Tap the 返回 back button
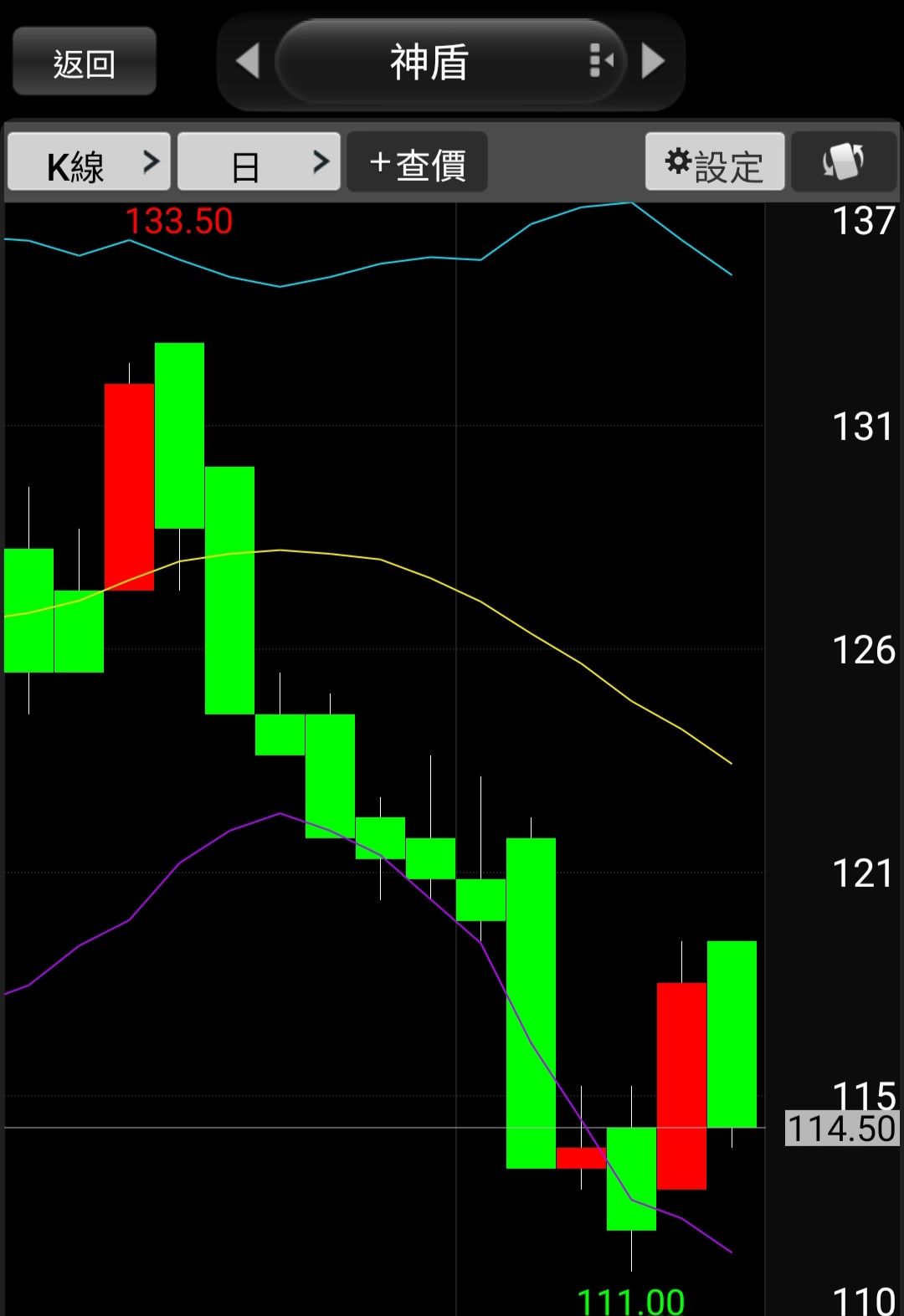The width and height of the screenshot is (904, 1316). (84, 62)
